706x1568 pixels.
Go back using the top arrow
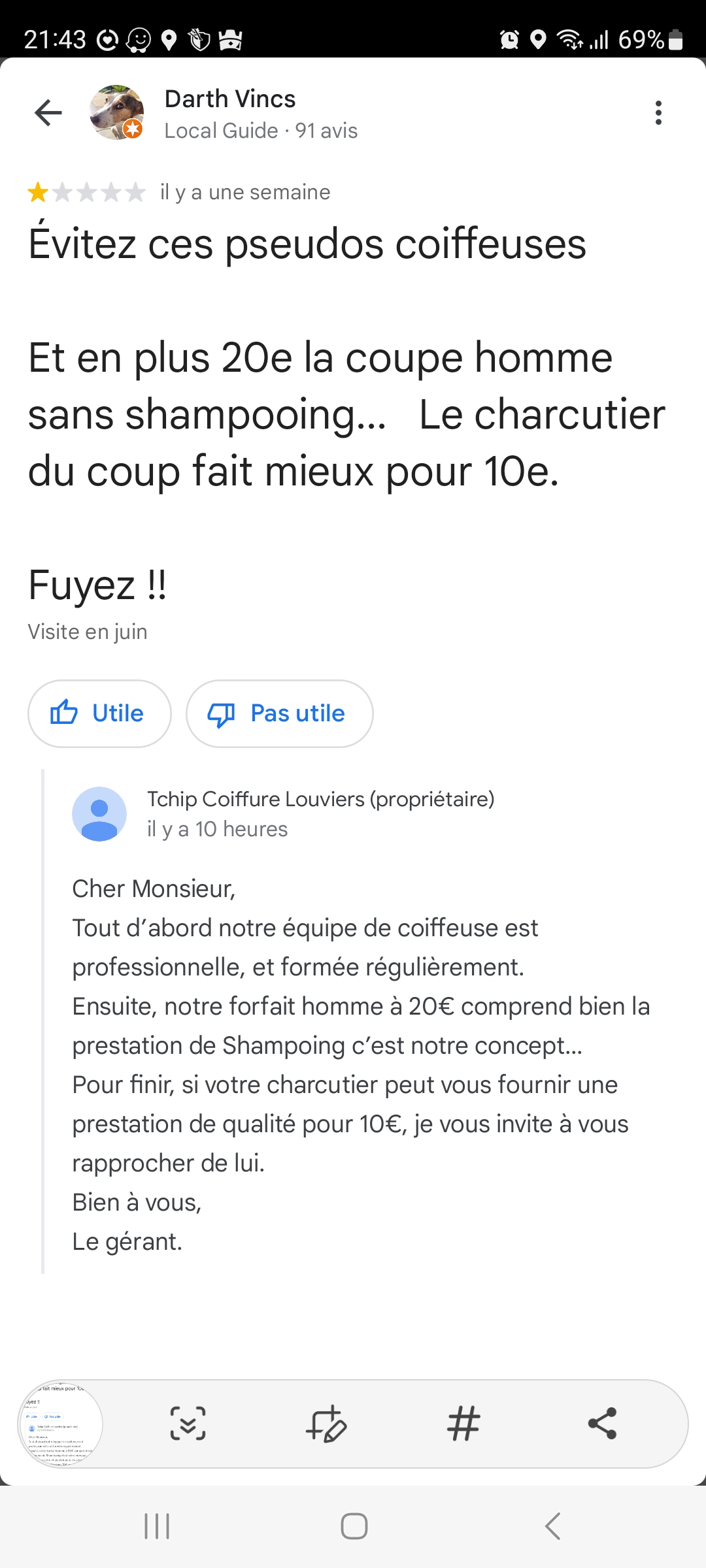click(48, 113)
